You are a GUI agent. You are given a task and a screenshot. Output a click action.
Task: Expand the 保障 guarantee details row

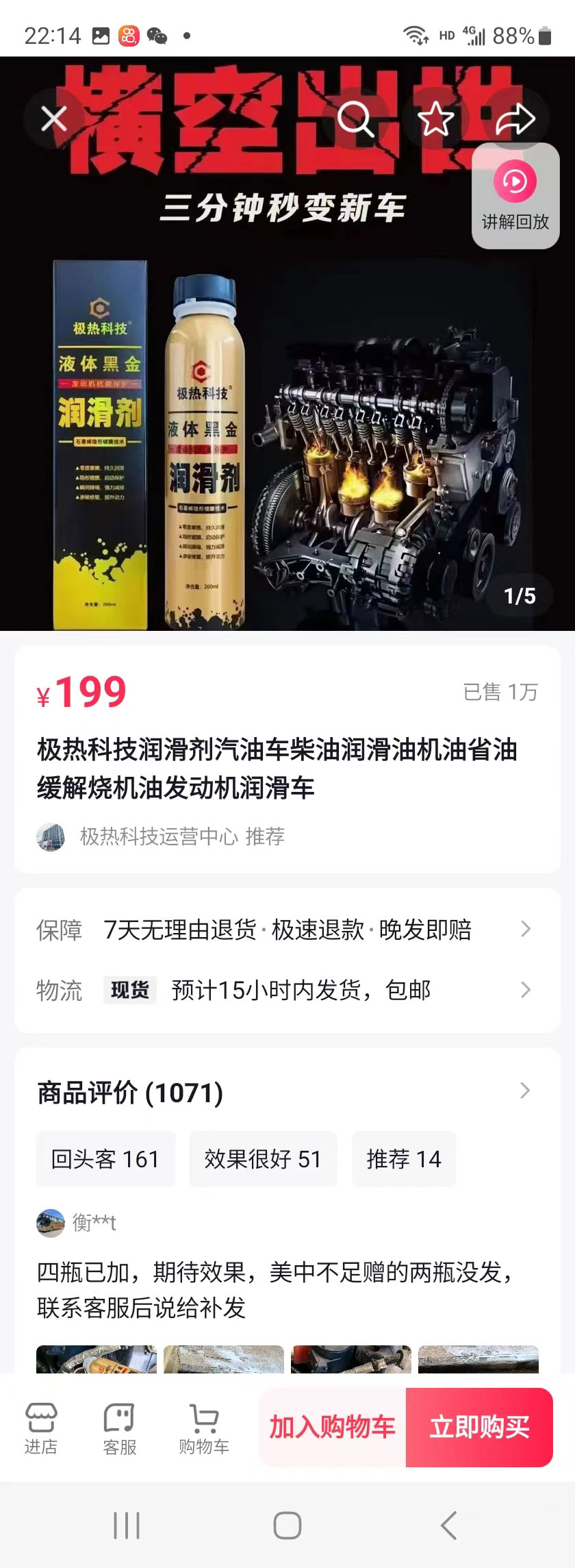287,930
